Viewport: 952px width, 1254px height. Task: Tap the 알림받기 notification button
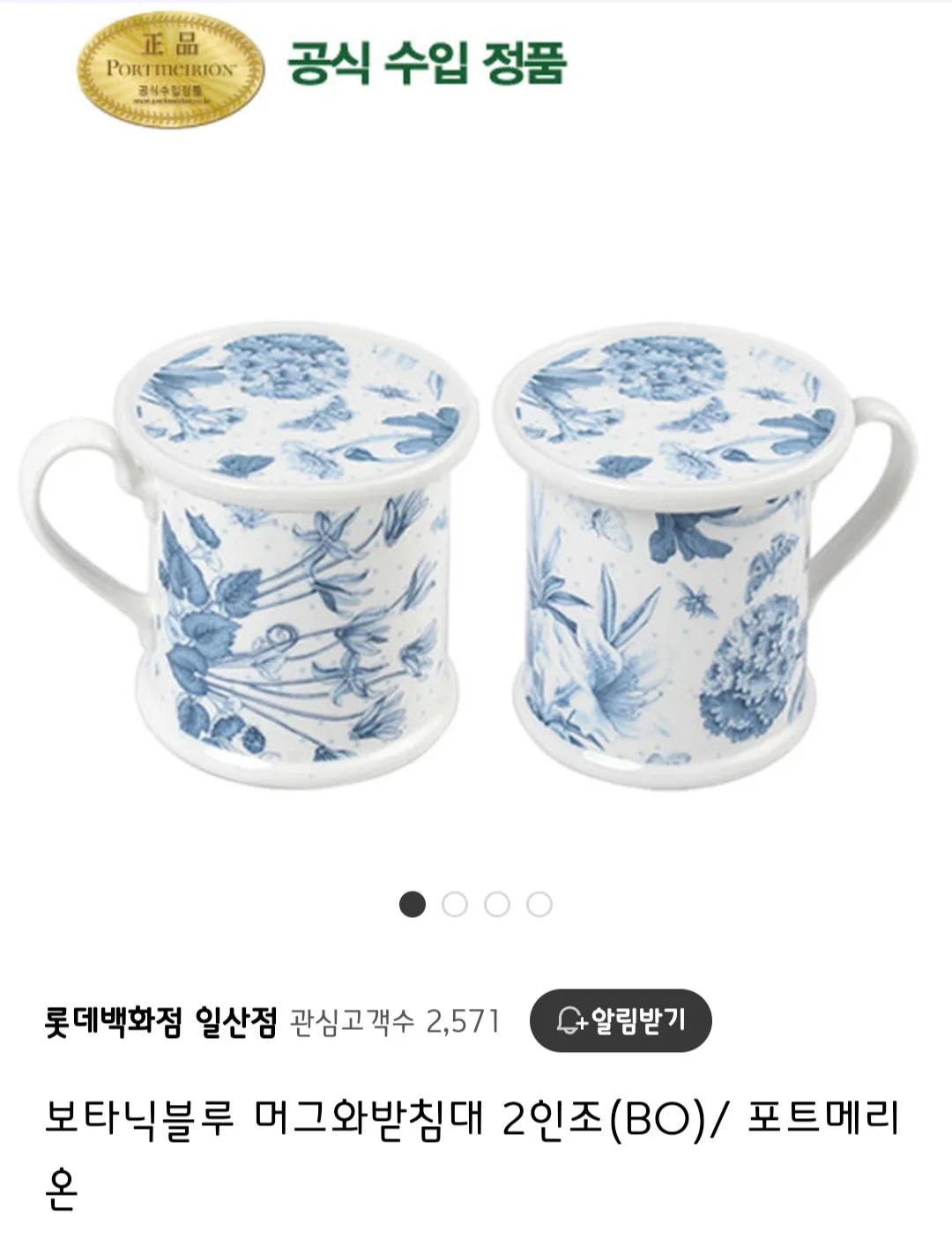click(x=621, y=1020)
